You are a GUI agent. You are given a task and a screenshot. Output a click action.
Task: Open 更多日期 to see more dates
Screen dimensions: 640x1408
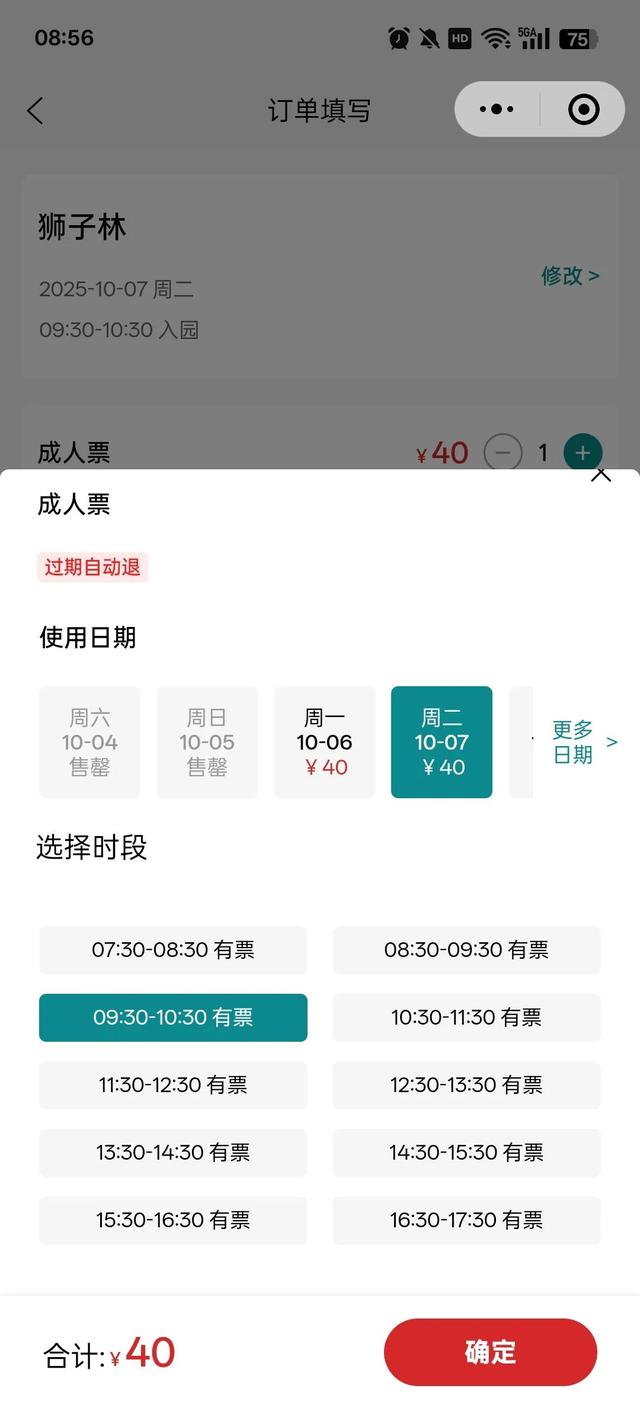click(584, 742)
